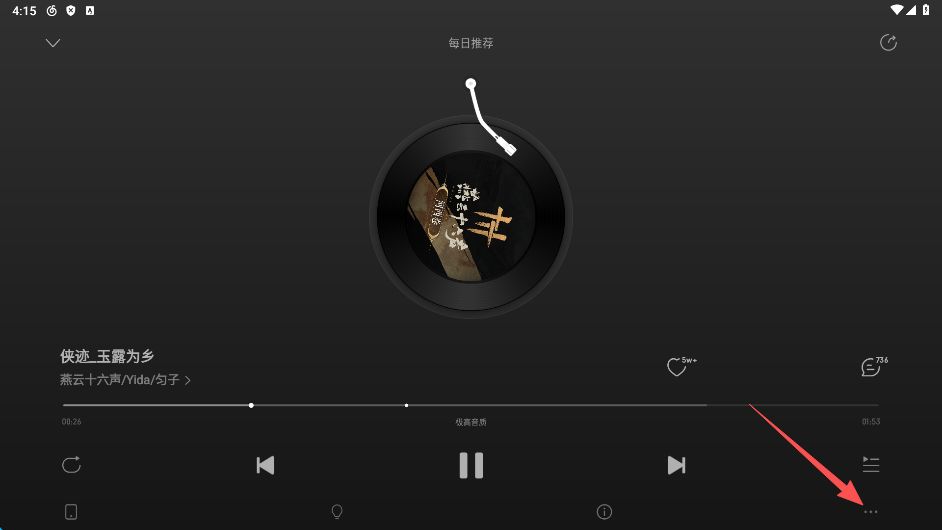This screenshot has height=530, width=942.
Task: Tap the spinning album disc
Action: [471, 217]
